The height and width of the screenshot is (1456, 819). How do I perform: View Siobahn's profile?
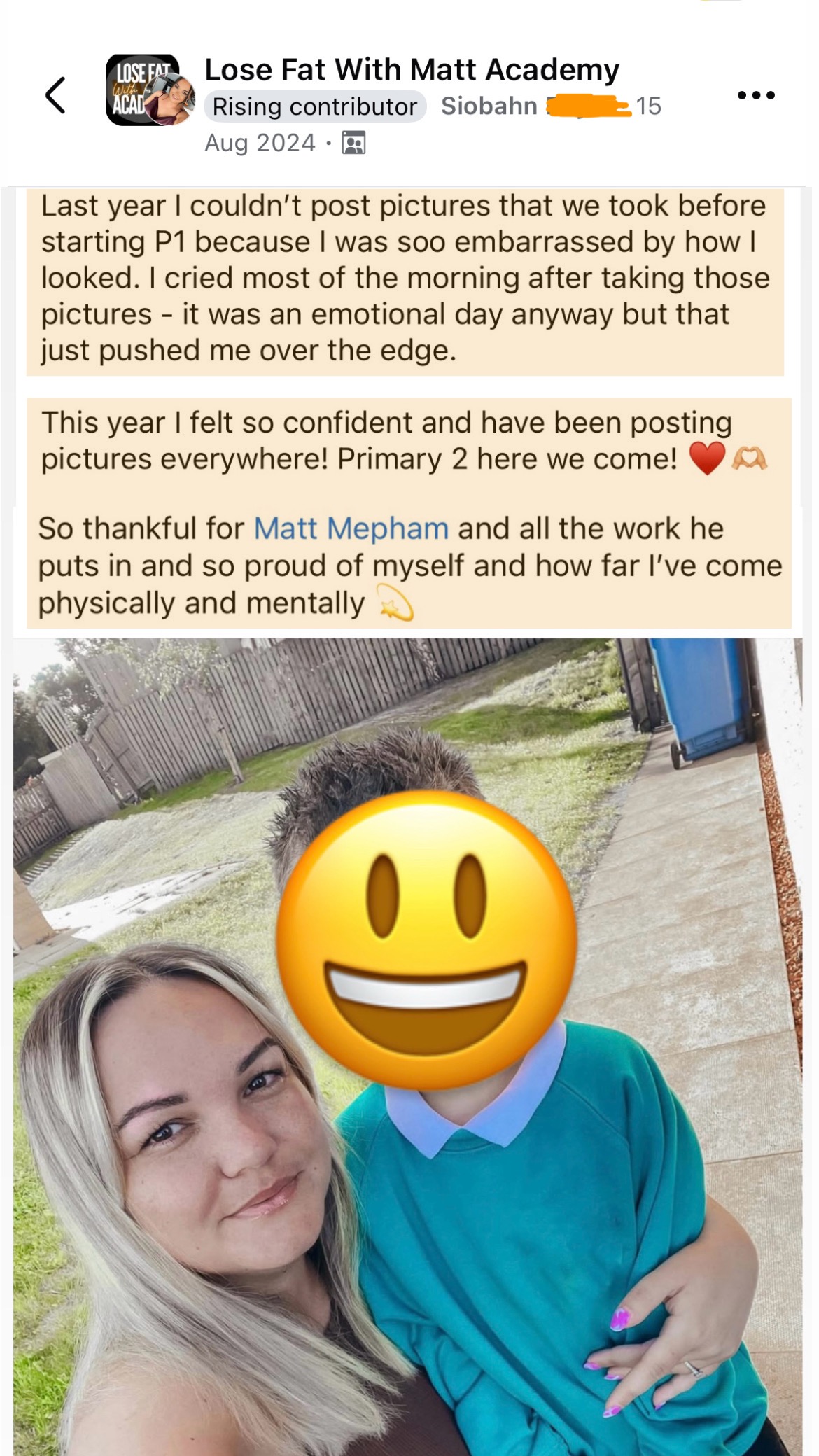point(489,106)
